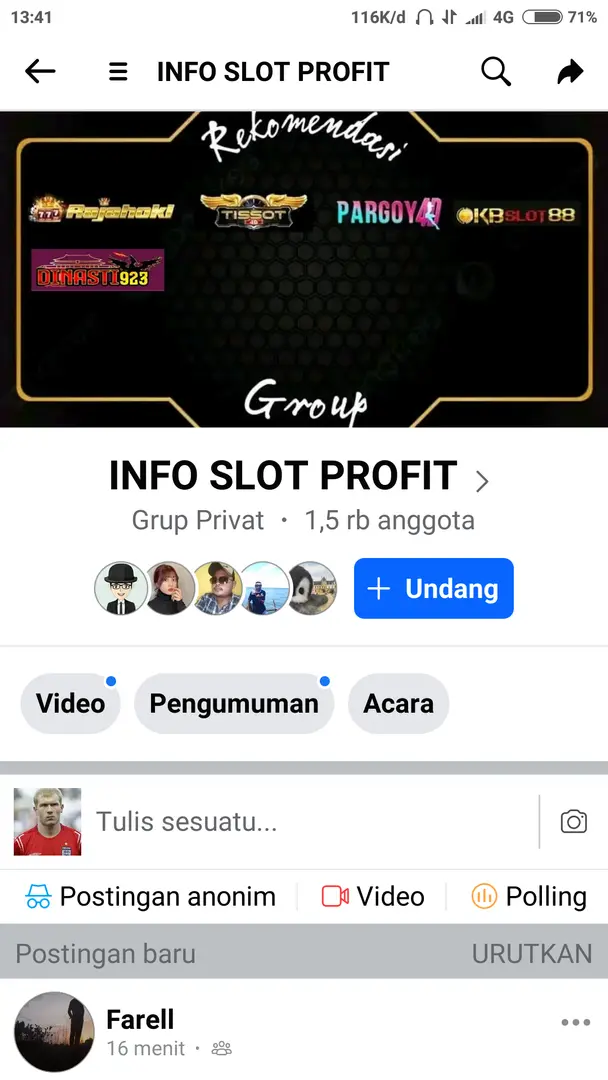Tap the Undang invite button
Screen dimensions: 608x1080
point(433,588)
